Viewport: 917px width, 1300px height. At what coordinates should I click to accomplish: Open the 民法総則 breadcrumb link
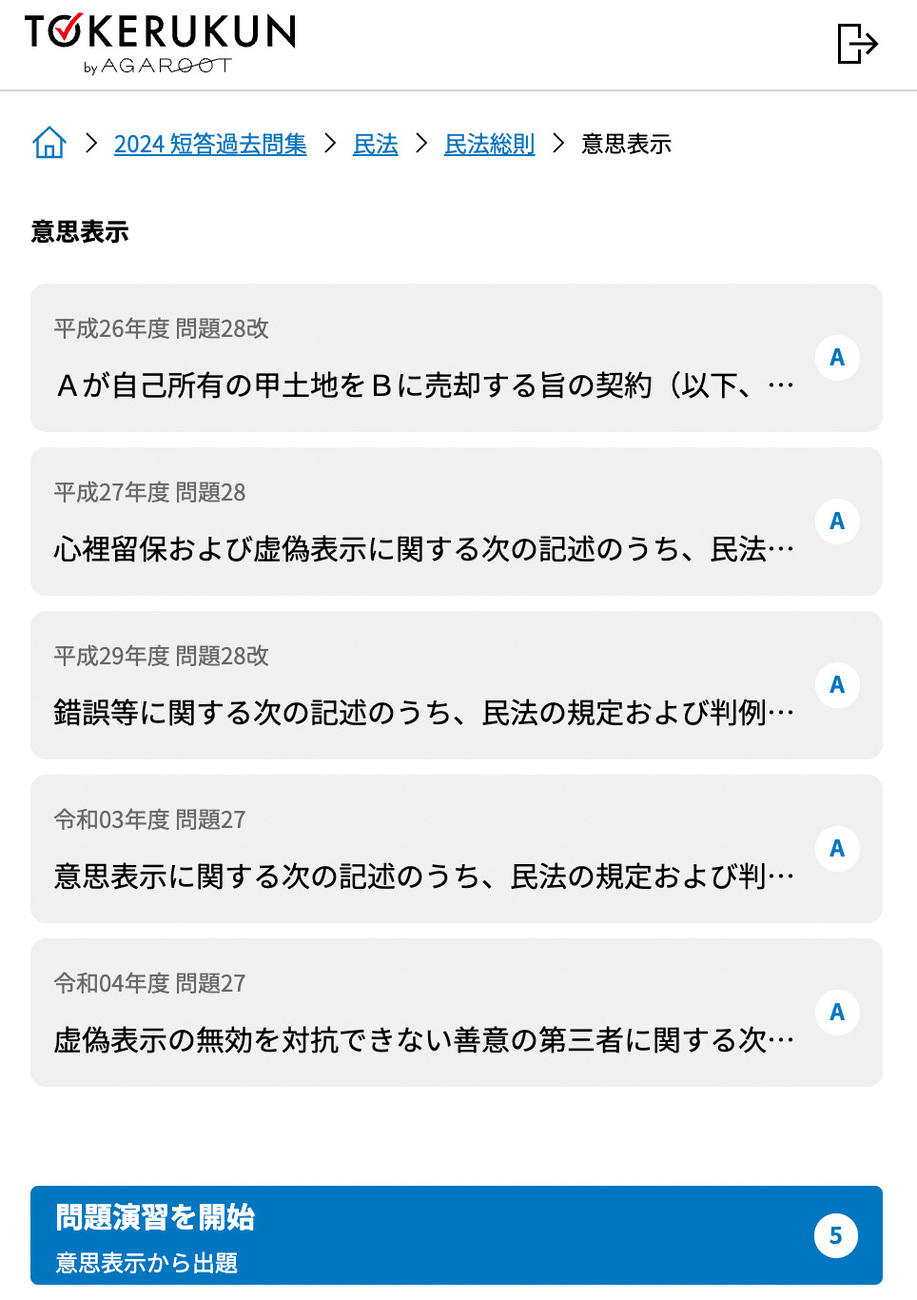[x=489, y=144]
